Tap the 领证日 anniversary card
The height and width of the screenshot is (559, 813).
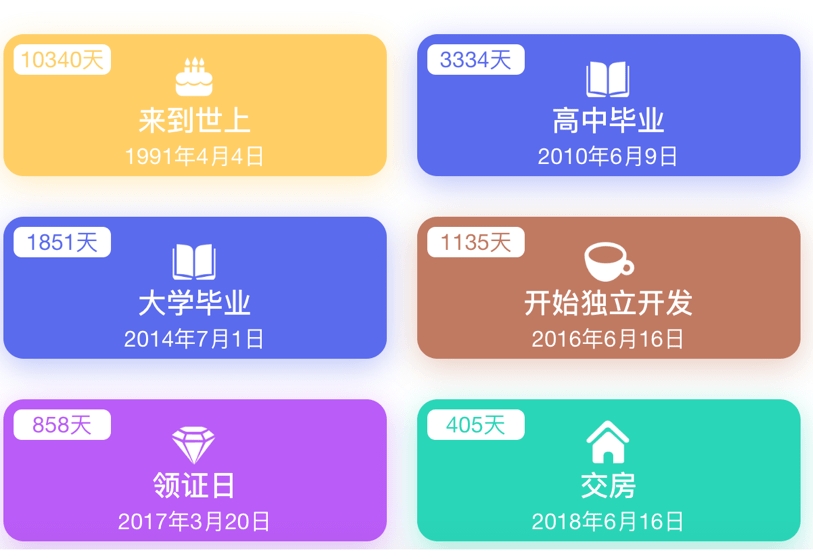pyautogui.click(x=194, y=471)
